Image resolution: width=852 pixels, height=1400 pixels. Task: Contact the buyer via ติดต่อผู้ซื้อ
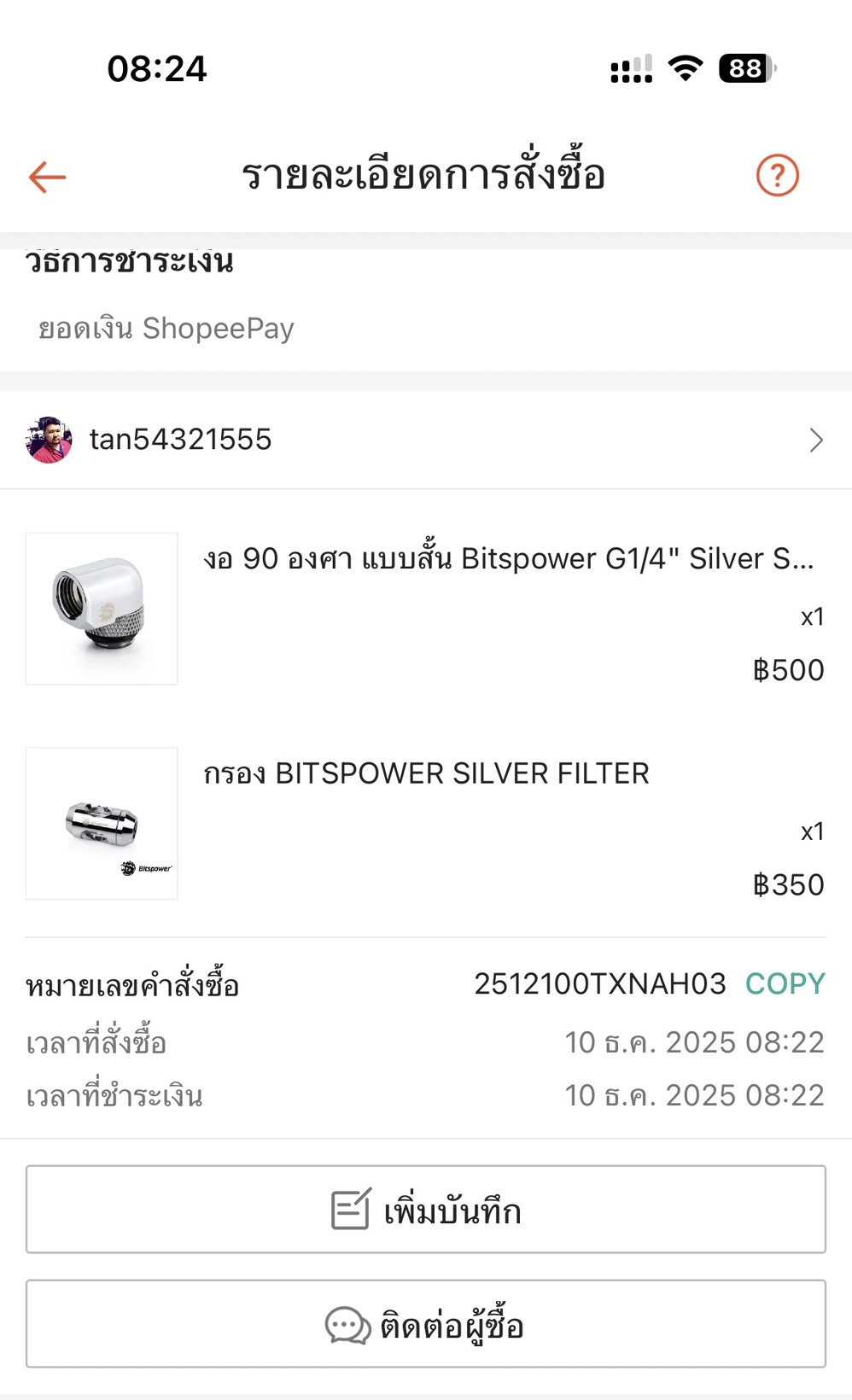click(x=425, y=1324)
